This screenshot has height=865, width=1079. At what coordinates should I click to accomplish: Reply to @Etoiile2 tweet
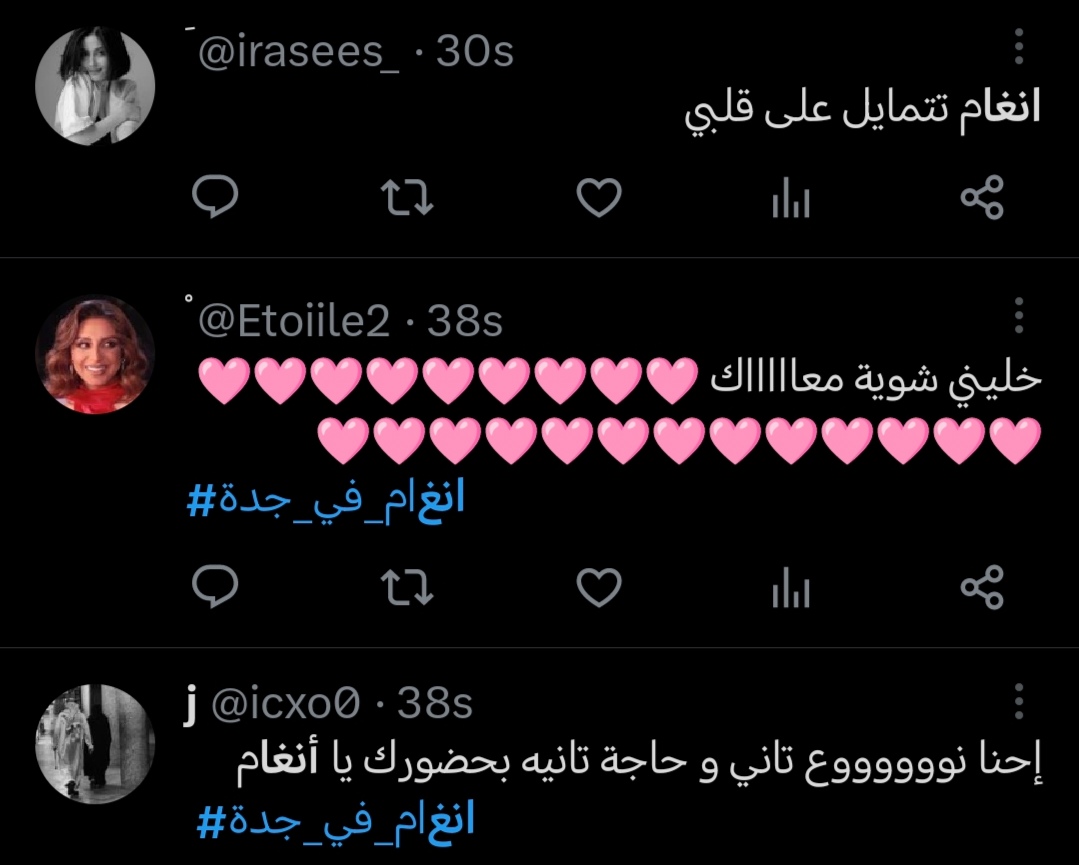click(213, 586)
